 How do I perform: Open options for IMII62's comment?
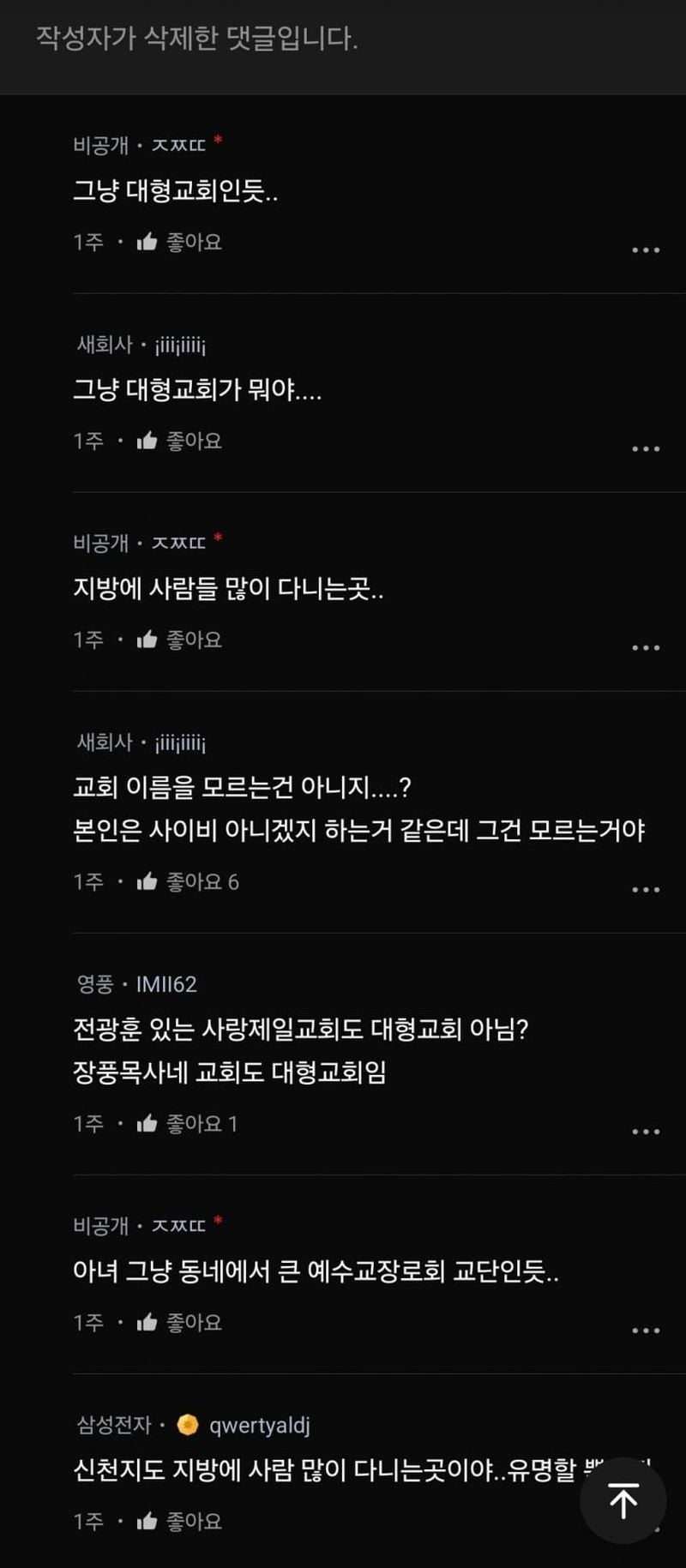[x=645, y=1132]
